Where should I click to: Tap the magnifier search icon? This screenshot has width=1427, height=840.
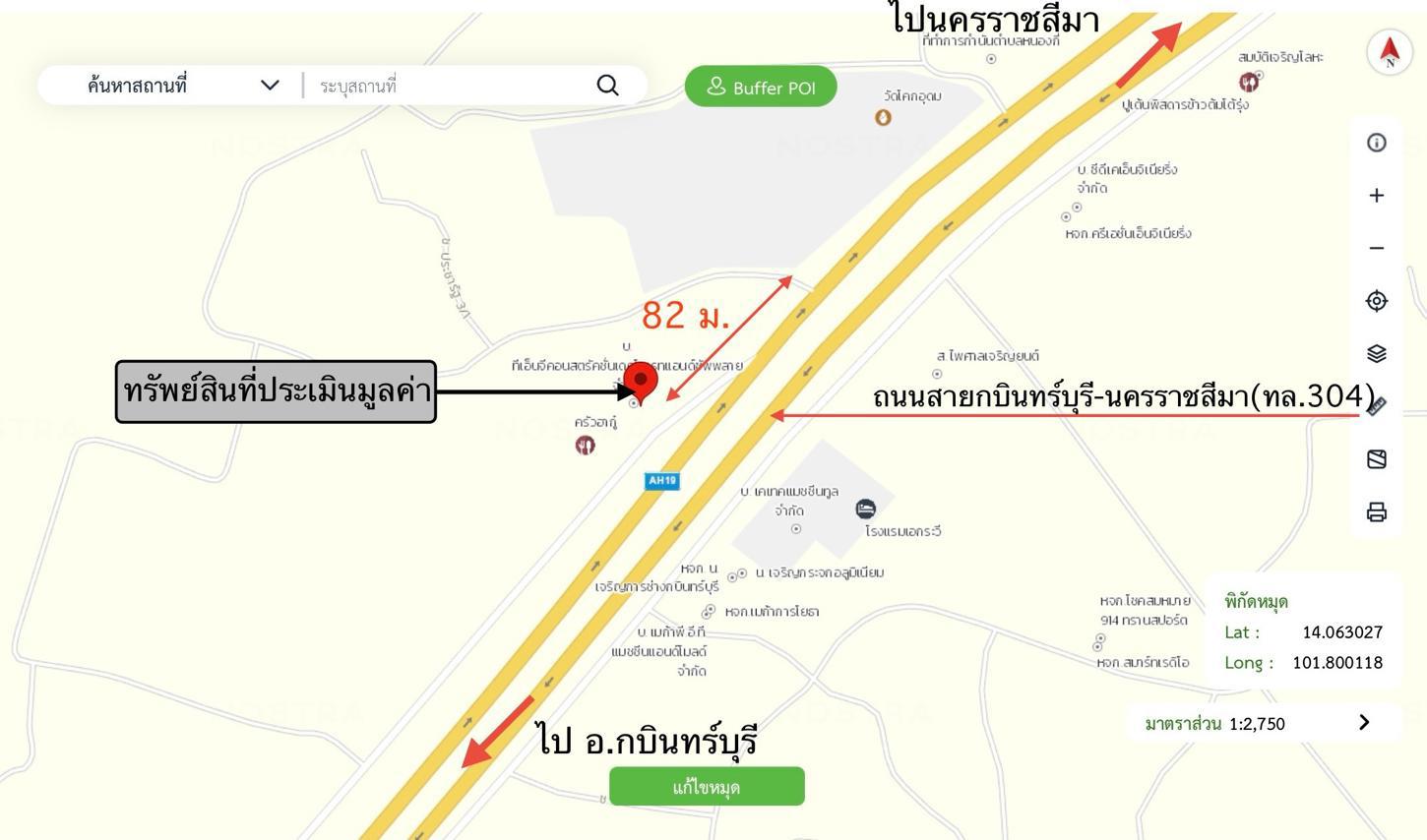[x=608, y=86]
